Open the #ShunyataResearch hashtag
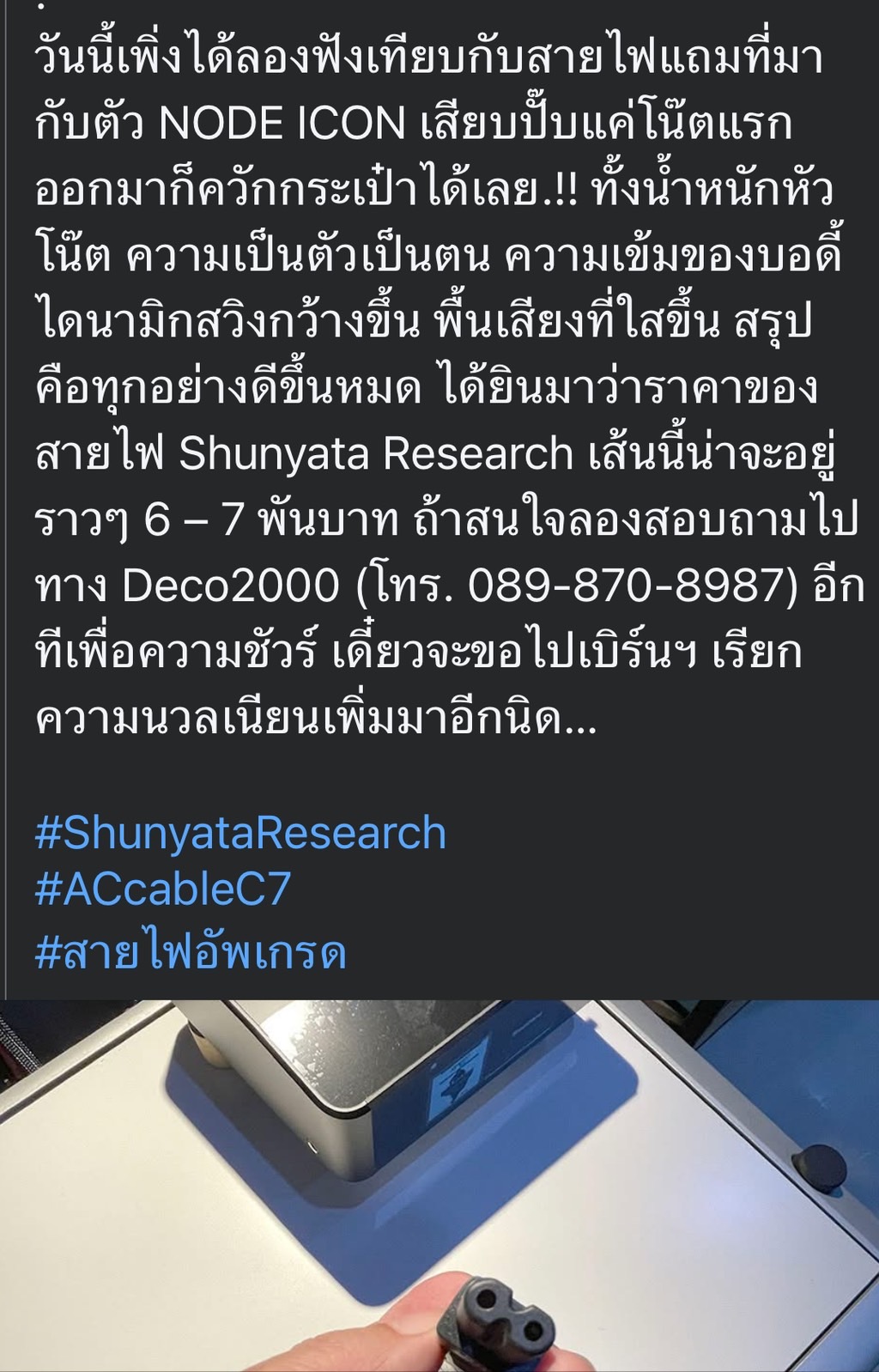 click(x=240, y=834)
